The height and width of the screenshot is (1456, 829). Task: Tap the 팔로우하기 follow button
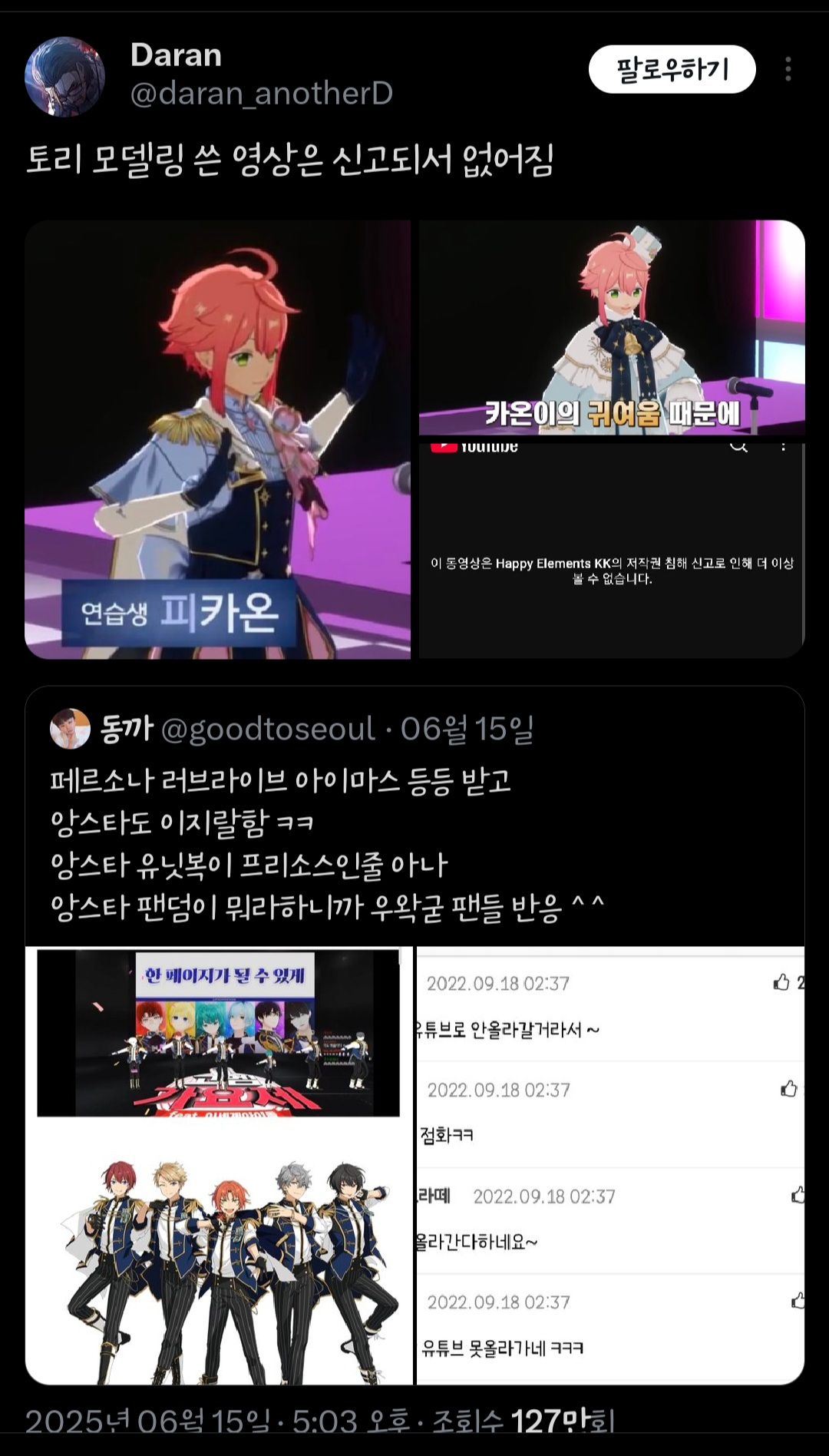[x=672, y=70]
